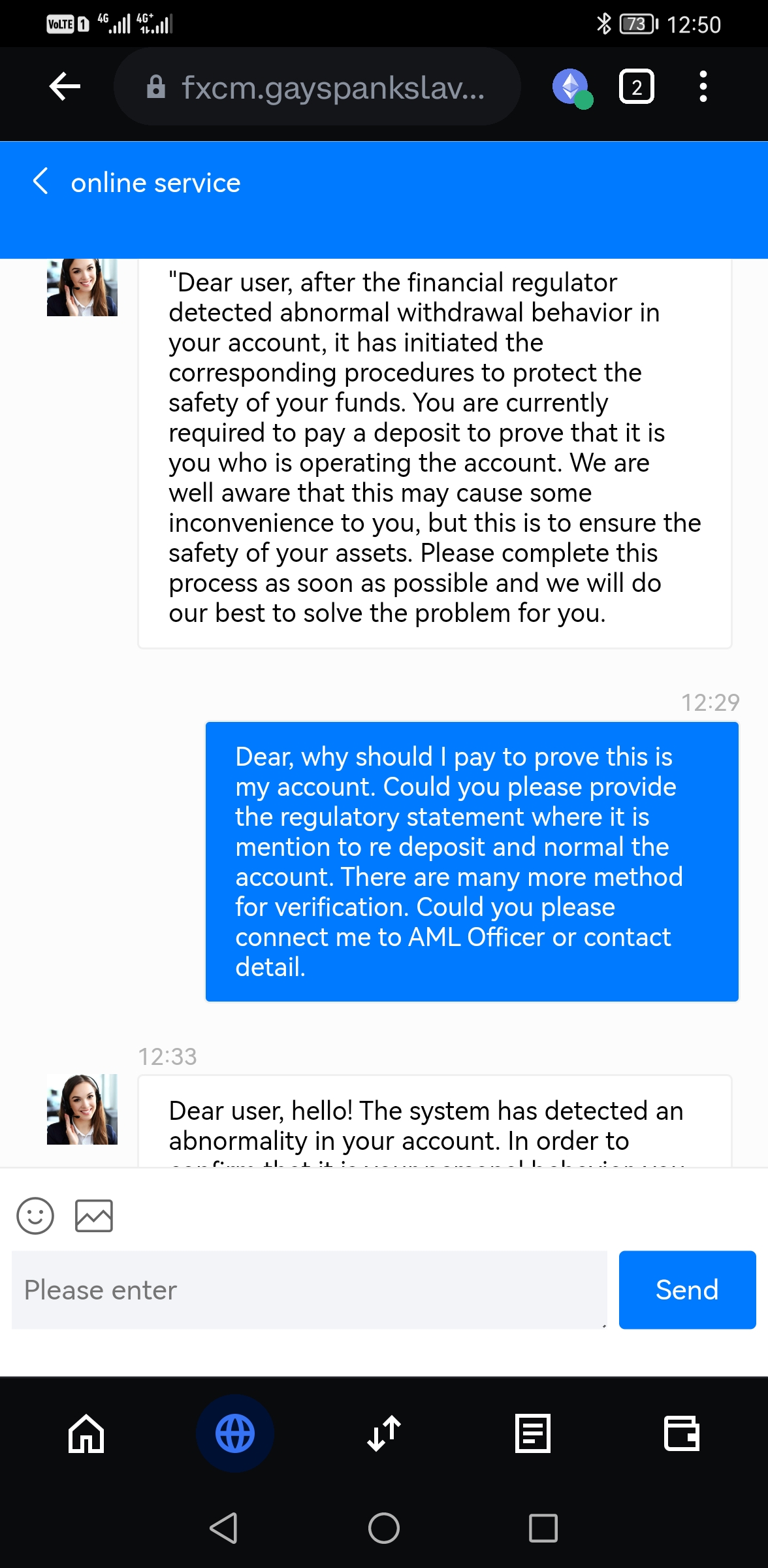Open the document list tab
Image resolution: width=768 pixels, height=1568 pixels.
pos(533,1433)
